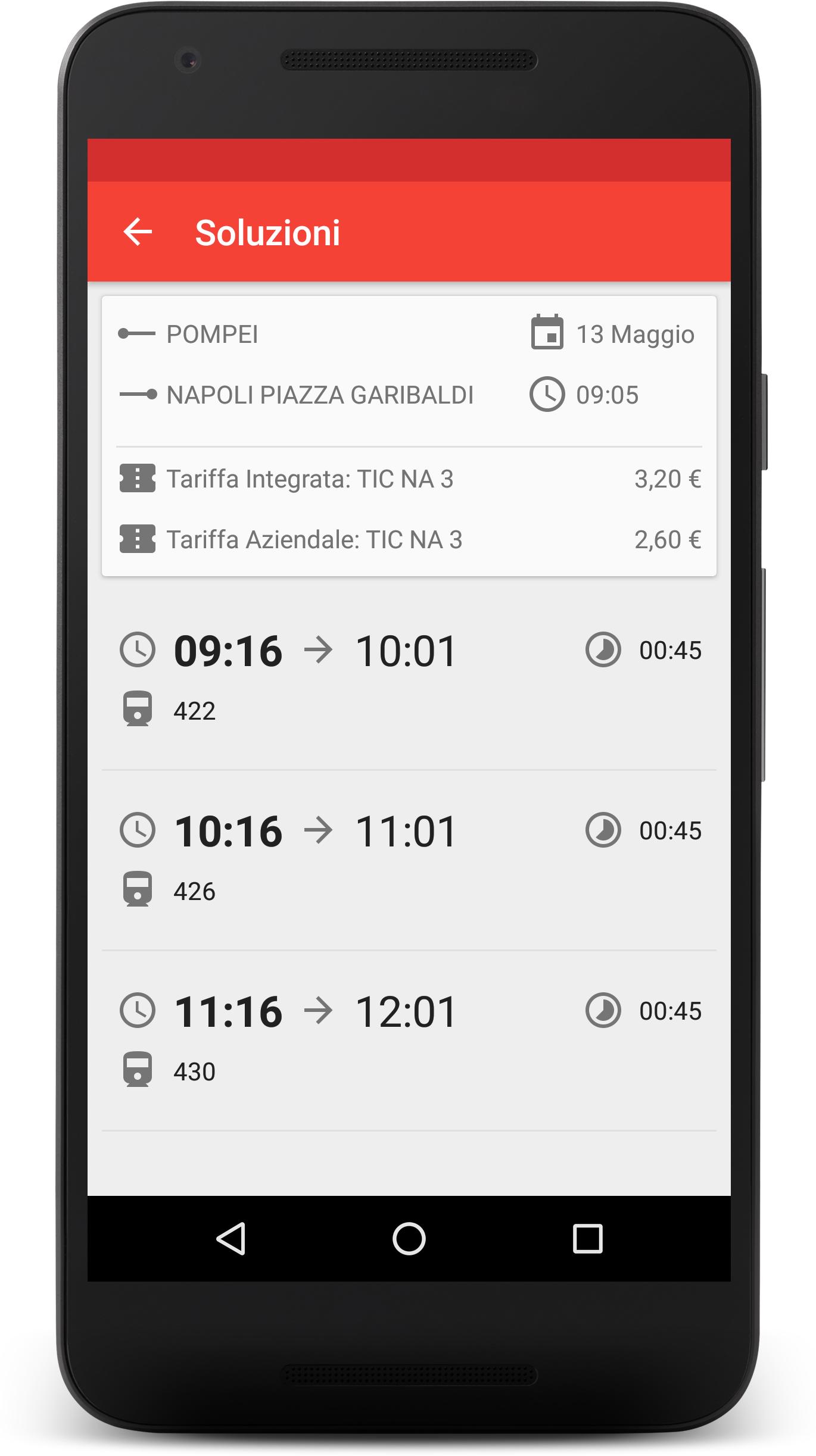816x1456 pixels.
Task: Open the Pompei to Napoli trip summary card
Action: [409, 435]
